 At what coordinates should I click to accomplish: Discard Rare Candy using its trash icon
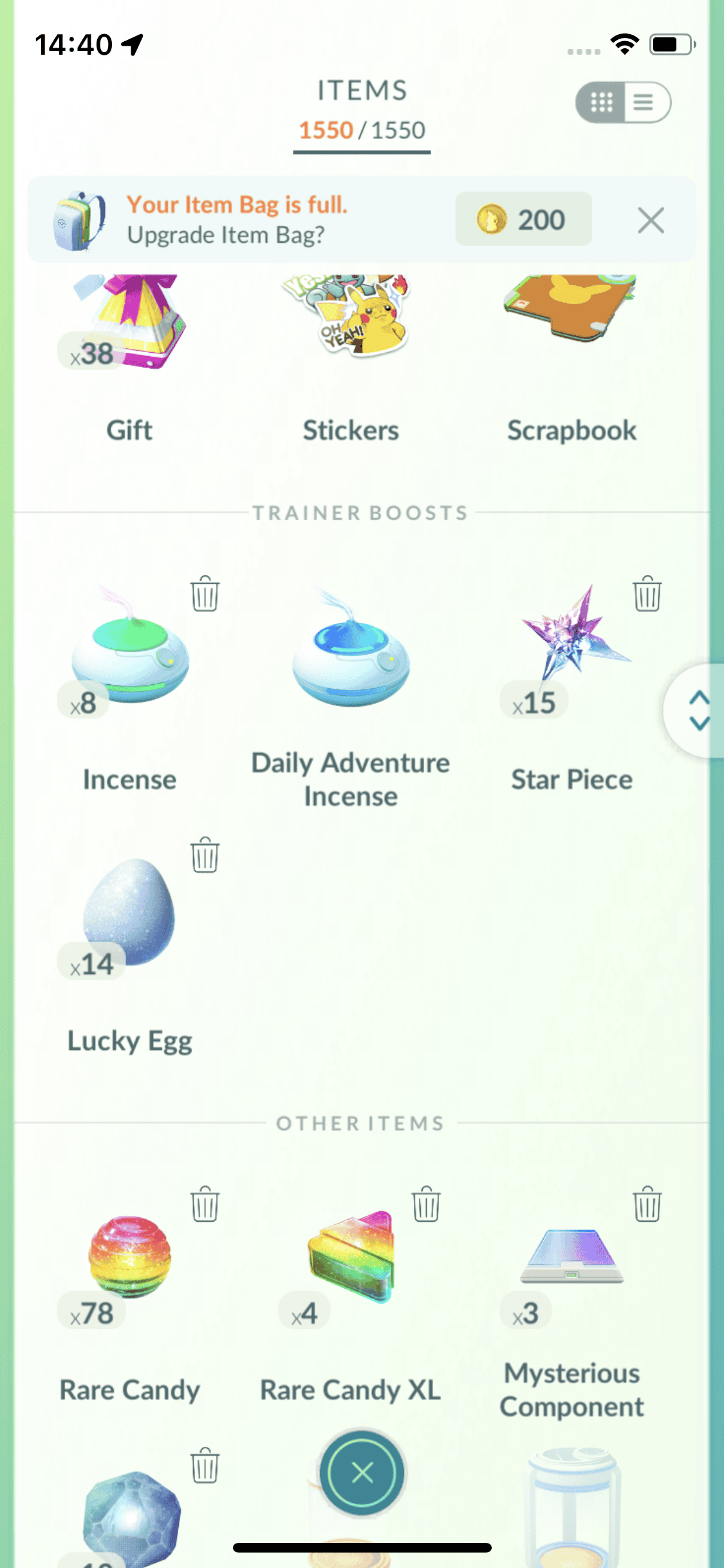coord(205,1204)
